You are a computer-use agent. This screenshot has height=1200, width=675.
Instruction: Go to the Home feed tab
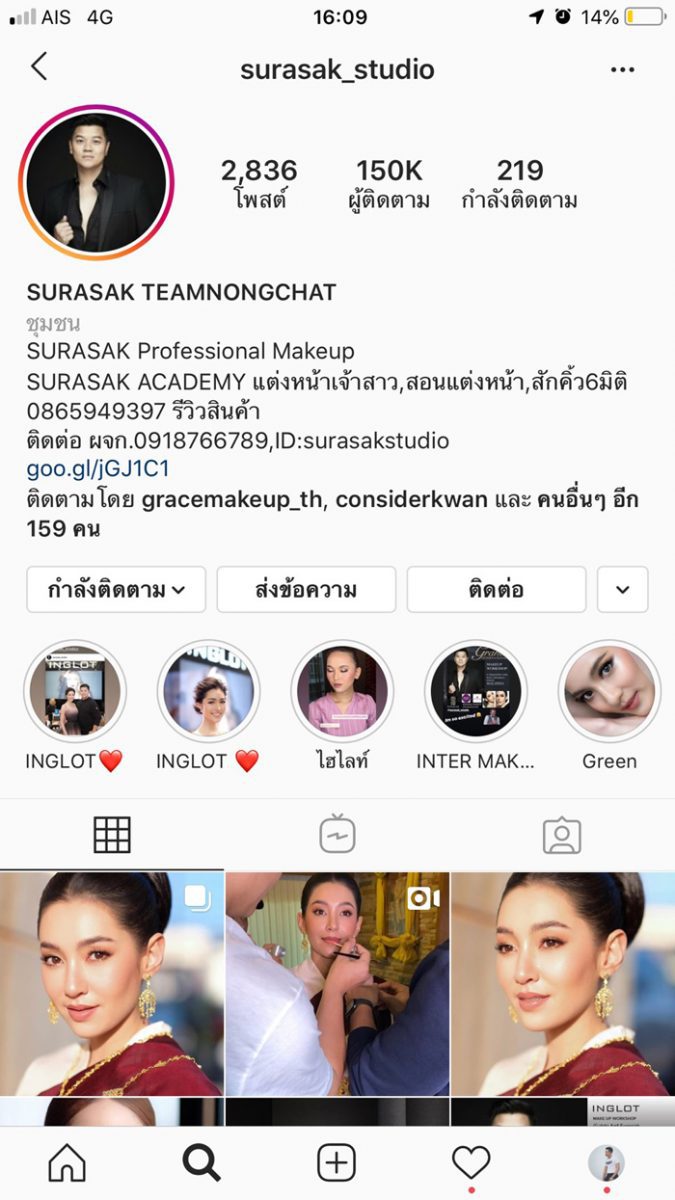click(67, 1163)
